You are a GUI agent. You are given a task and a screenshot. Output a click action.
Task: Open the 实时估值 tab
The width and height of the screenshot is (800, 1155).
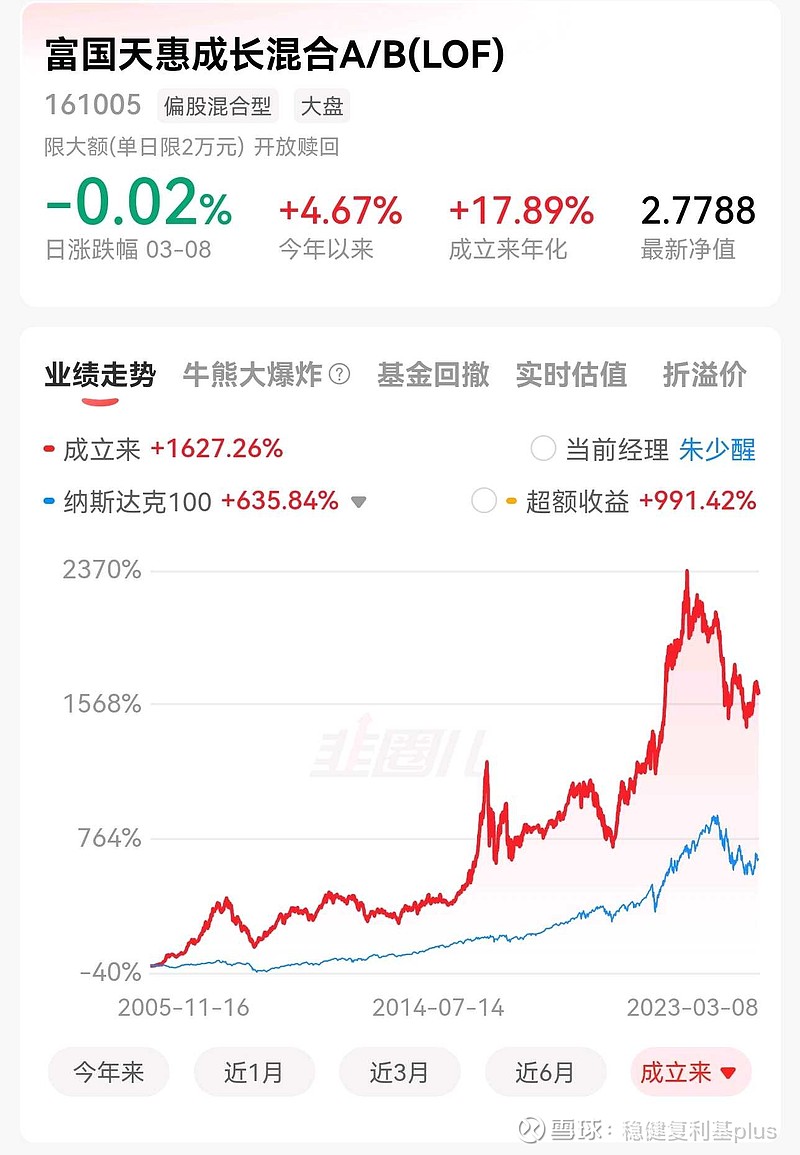tap(570, 375)
